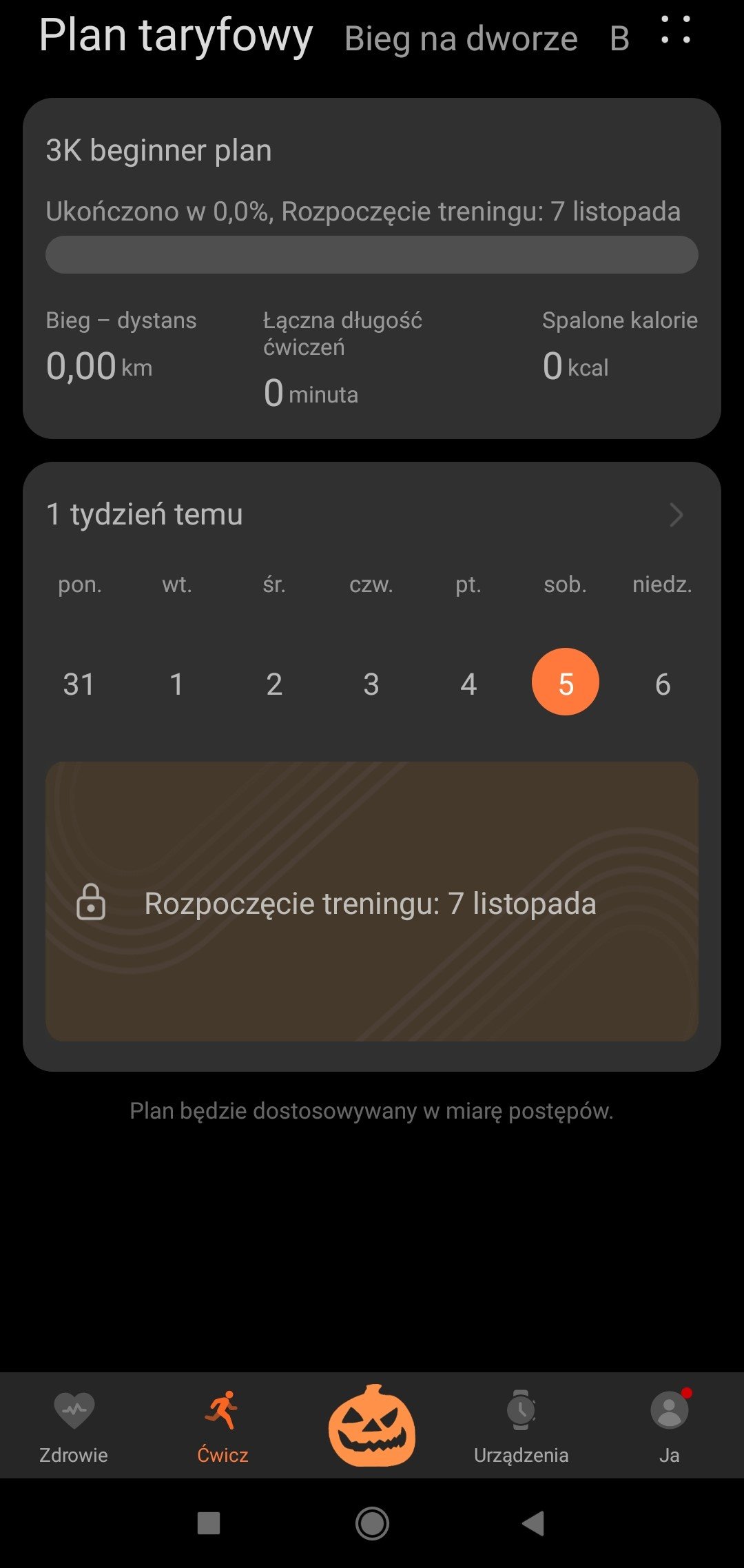The height and width of the screenshot is (1568, 744).
Task: Select highlighted Saturday 5
Action: [x=566, y=682]
